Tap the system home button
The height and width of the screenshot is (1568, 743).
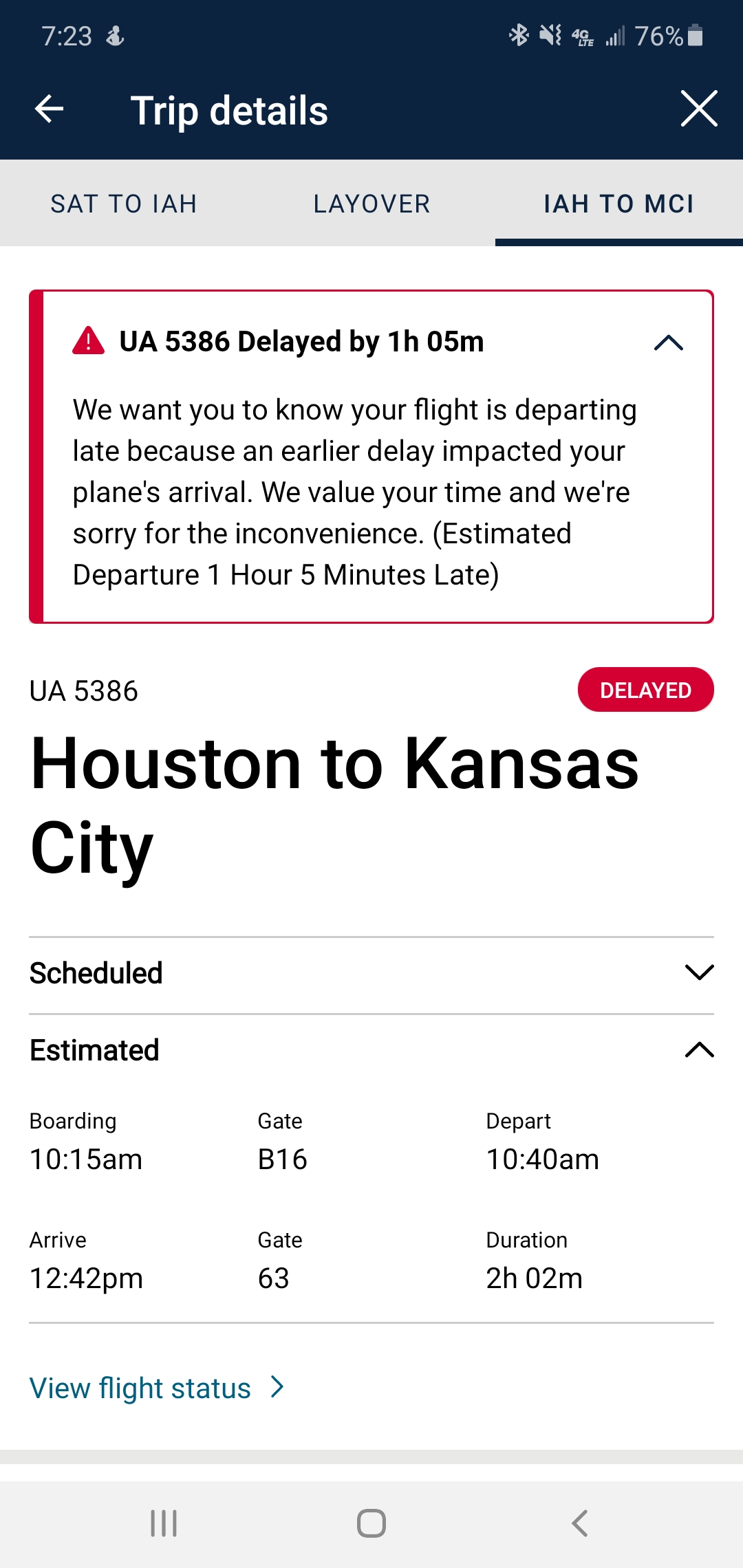(x=371, y=1523)
